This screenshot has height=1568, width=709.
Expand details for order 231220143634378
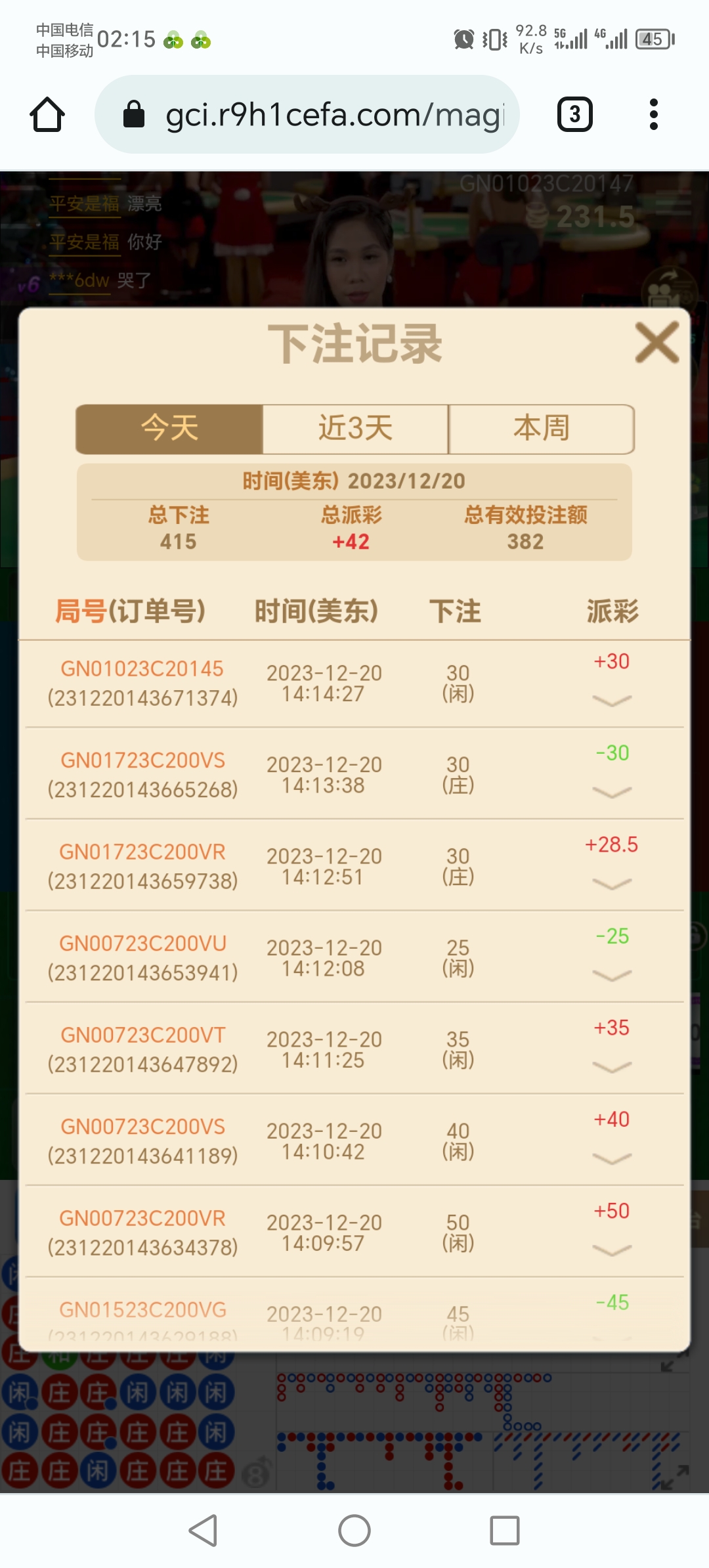tap(611, 1250)
